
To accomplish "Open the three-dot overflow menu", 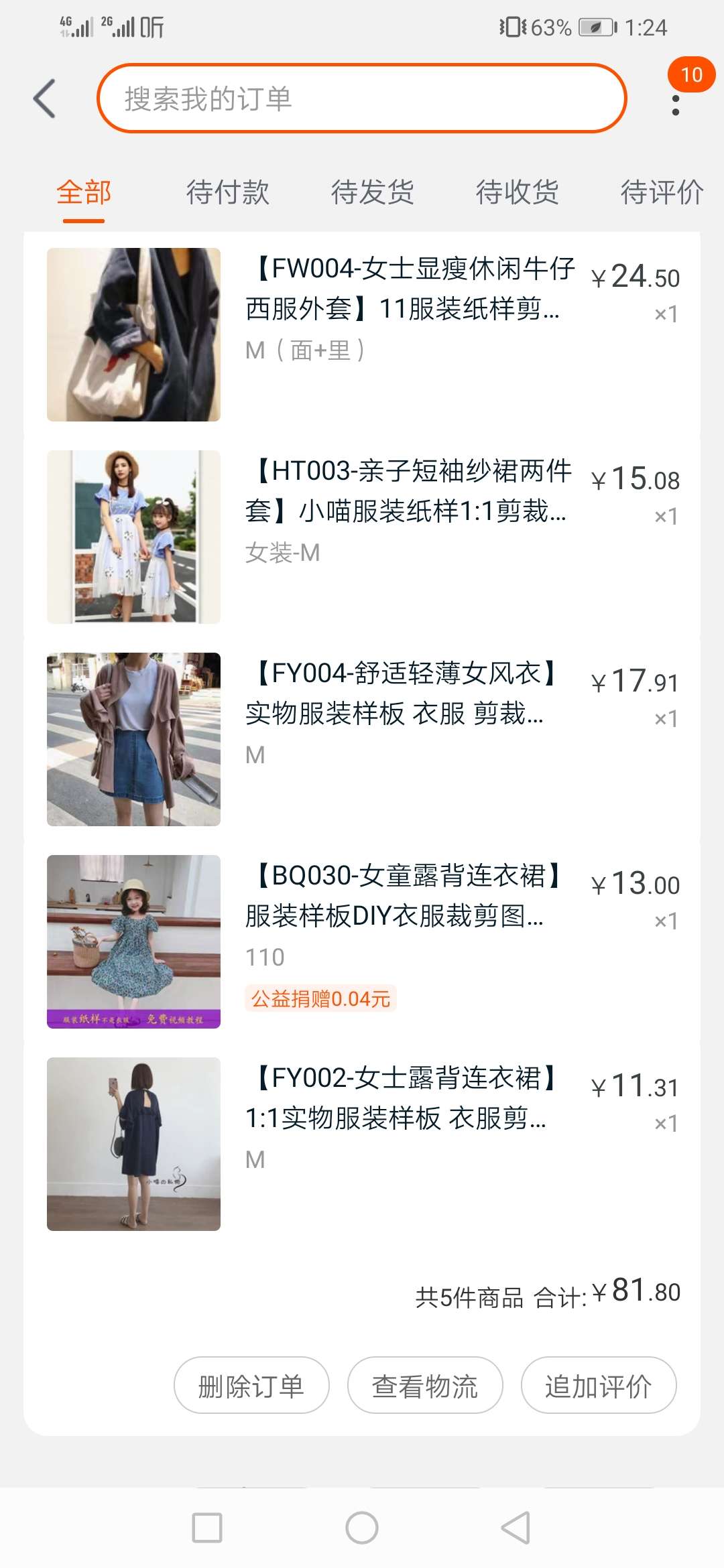I will click(676, 105).
